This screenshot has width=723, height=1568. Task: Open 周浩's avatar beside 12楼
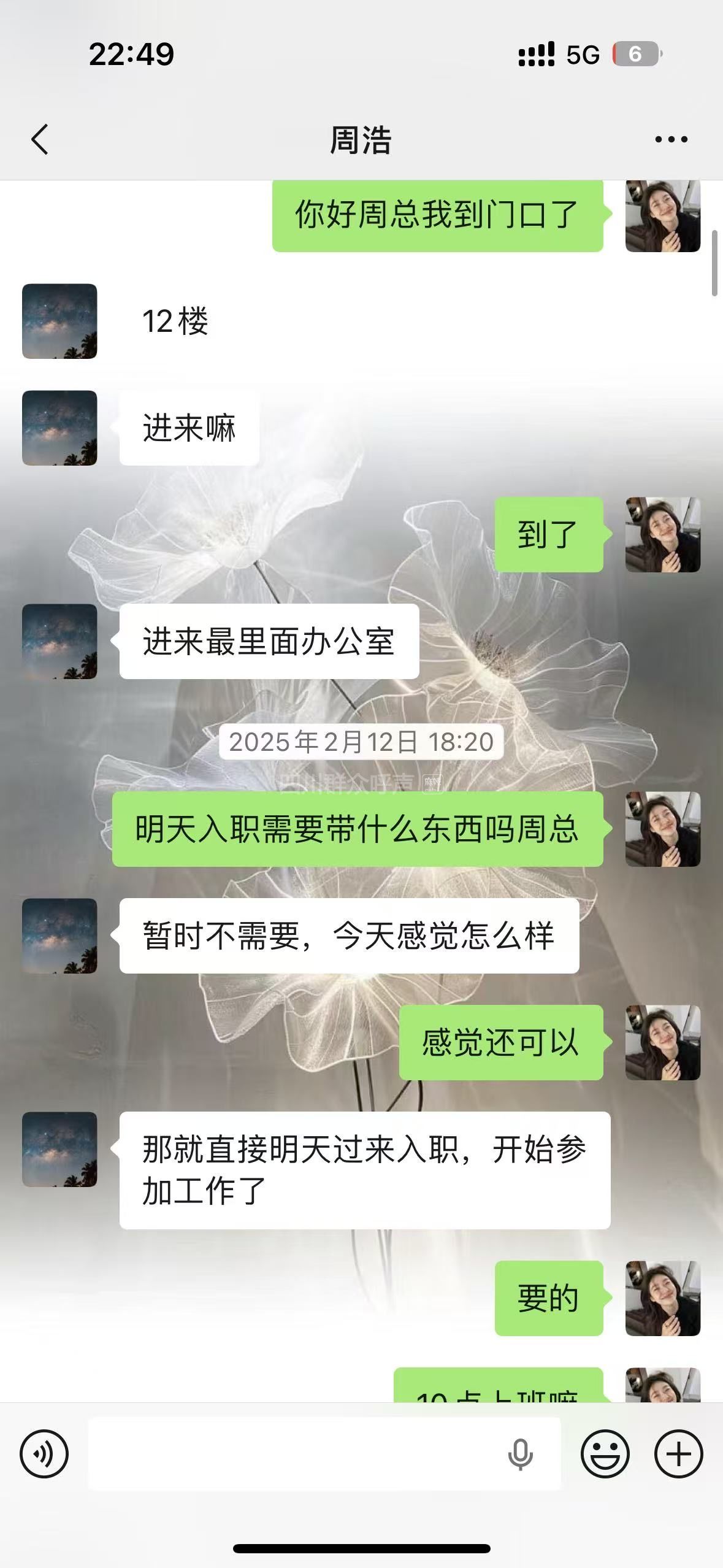pos(59,321)
